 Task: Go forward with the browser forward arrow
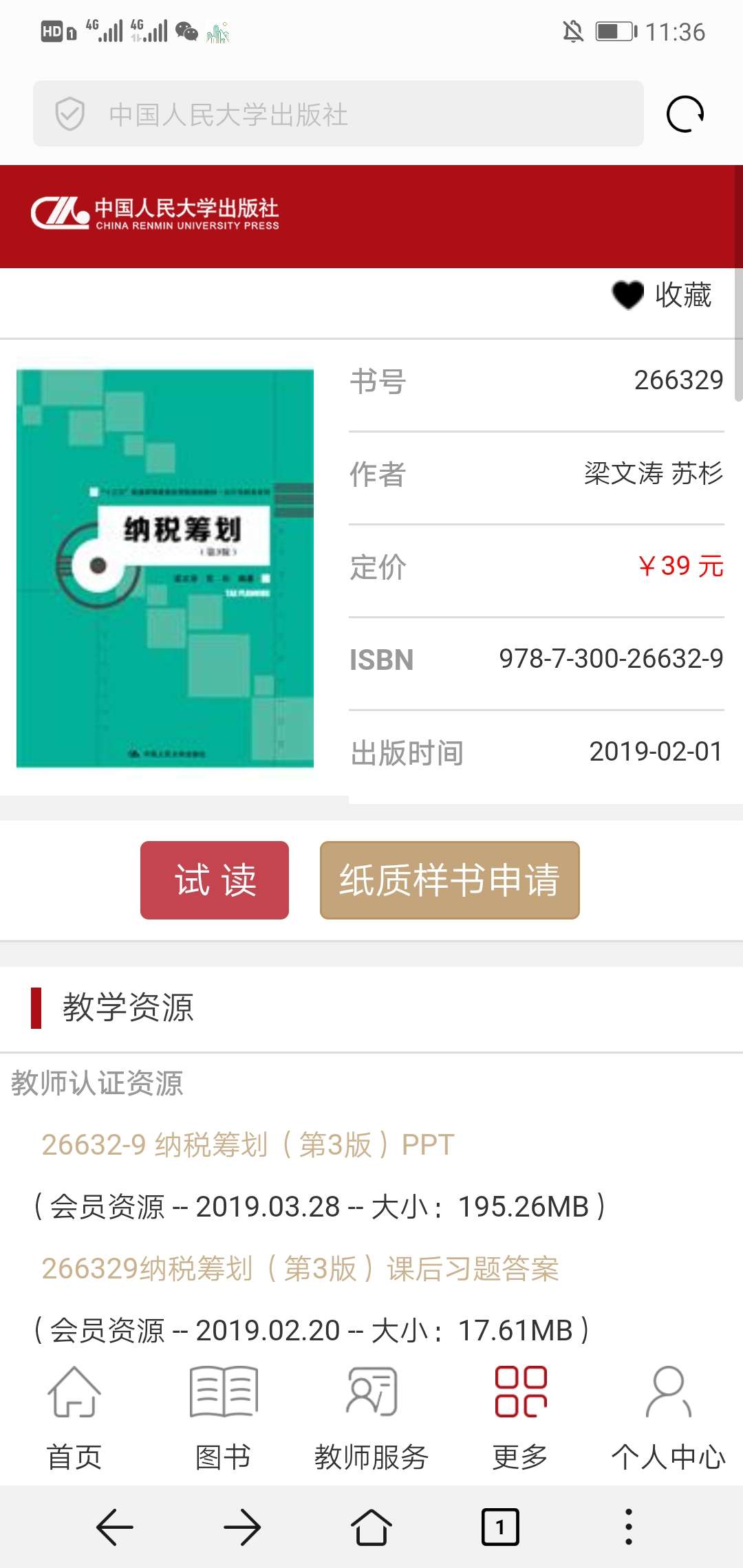(x=242, y=1527)
